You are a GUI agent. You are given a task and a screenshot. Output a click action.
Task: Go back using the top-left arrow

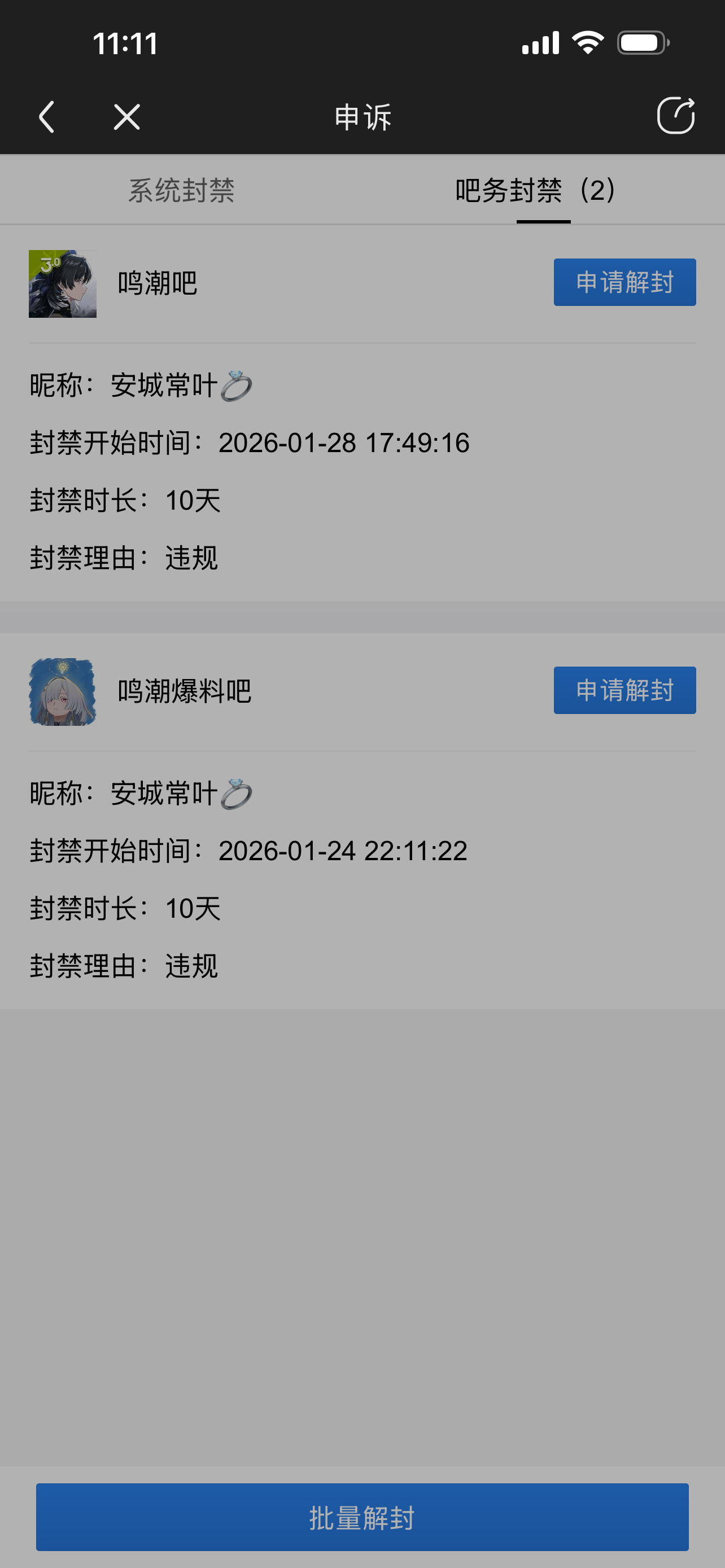click(47, 116)
